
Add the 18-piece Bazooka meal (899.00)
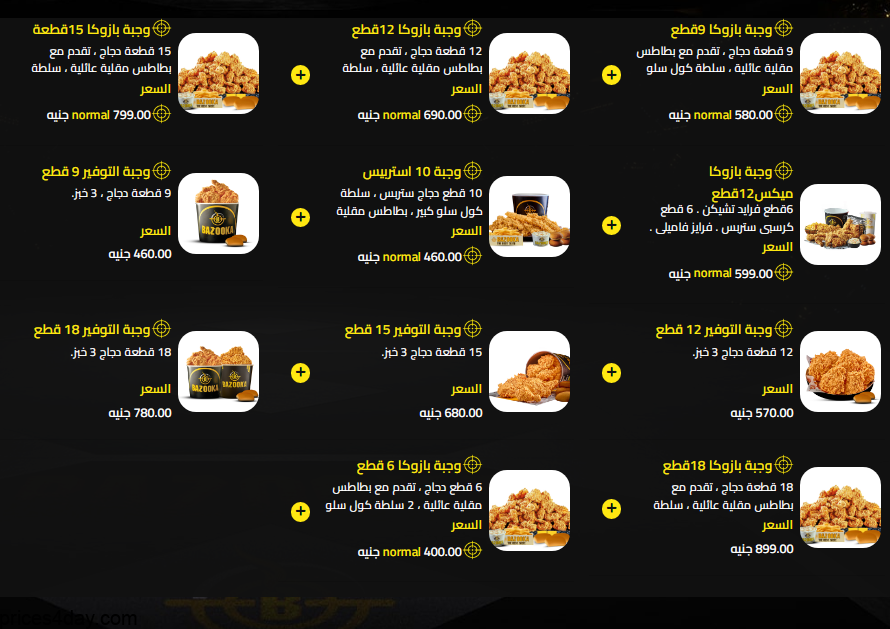611,511
